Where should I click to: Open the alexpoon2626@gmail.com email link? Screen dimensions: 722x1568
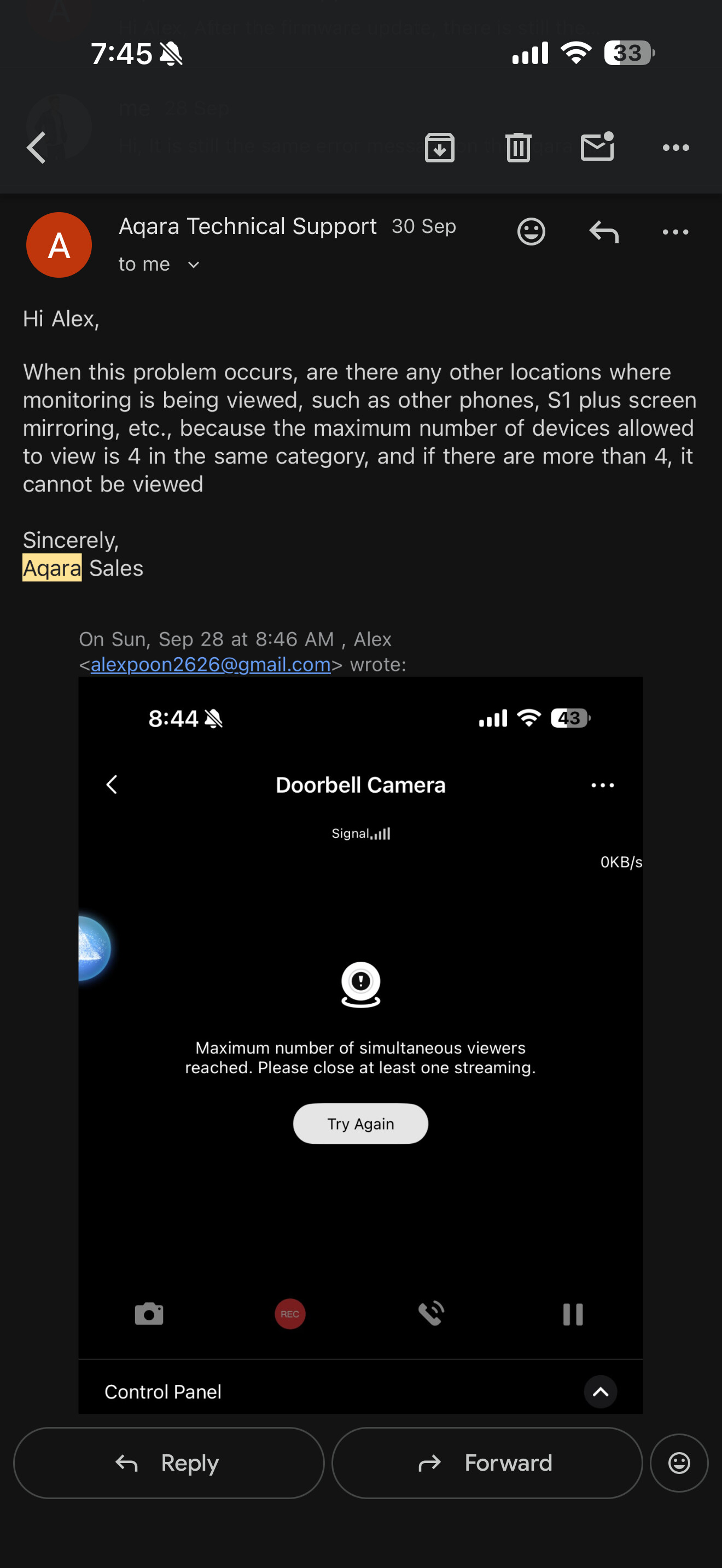coord(211,664)
